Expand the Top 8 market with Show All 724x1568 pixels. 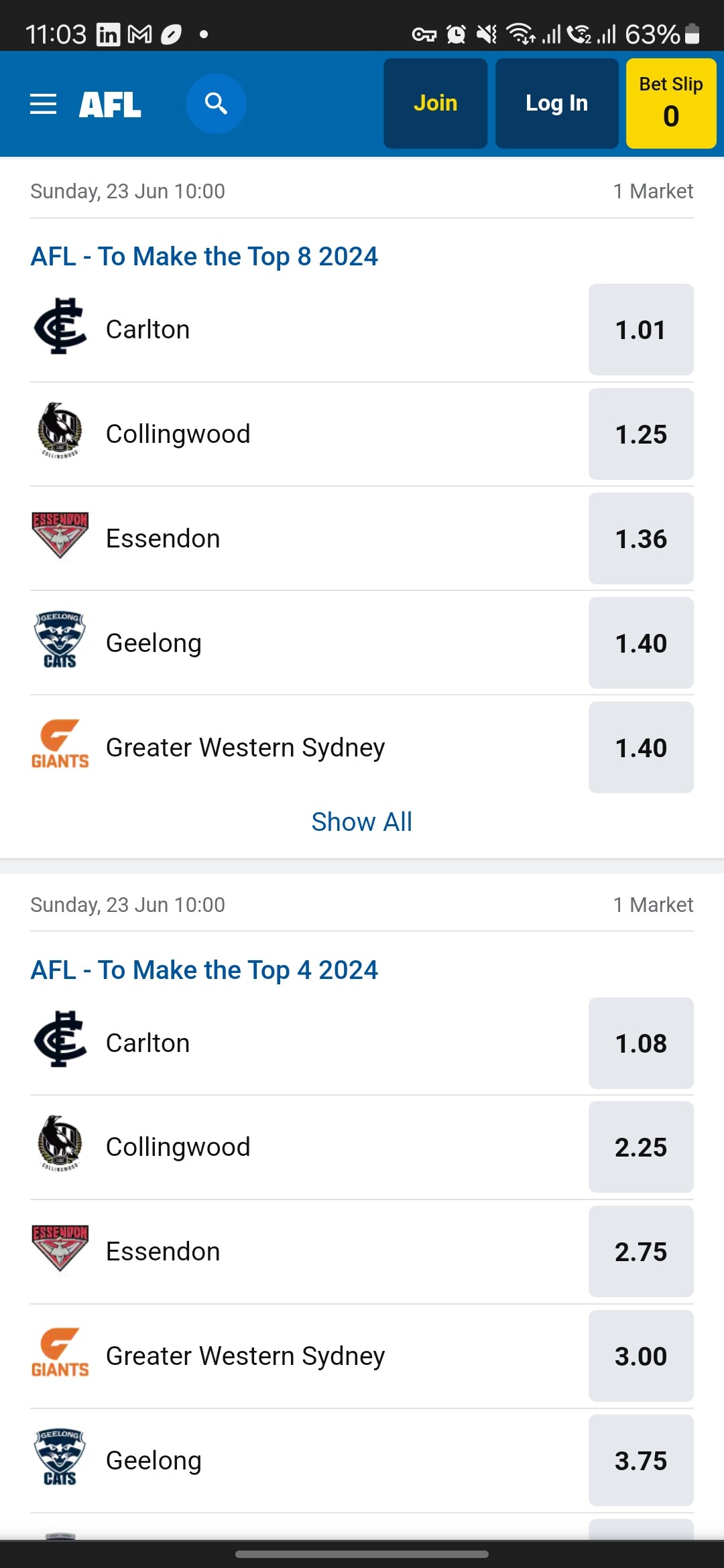362,822
